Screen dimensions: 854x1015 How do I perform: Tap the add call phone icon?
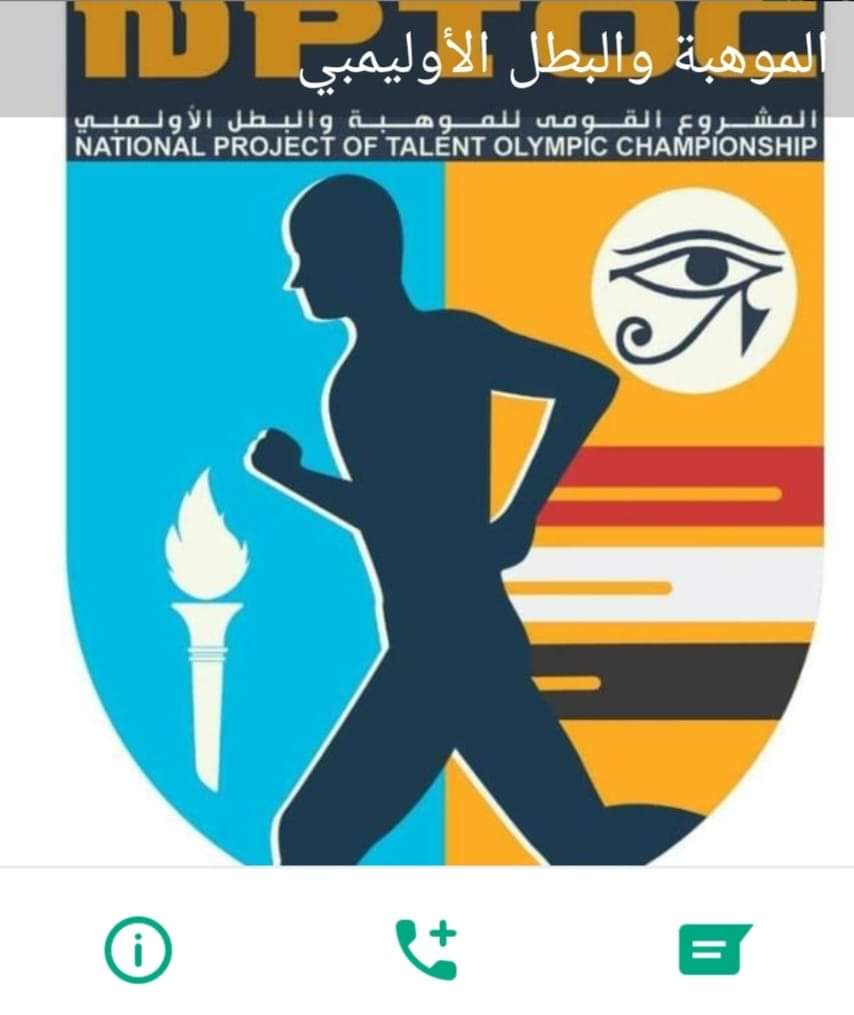[427, 950]
